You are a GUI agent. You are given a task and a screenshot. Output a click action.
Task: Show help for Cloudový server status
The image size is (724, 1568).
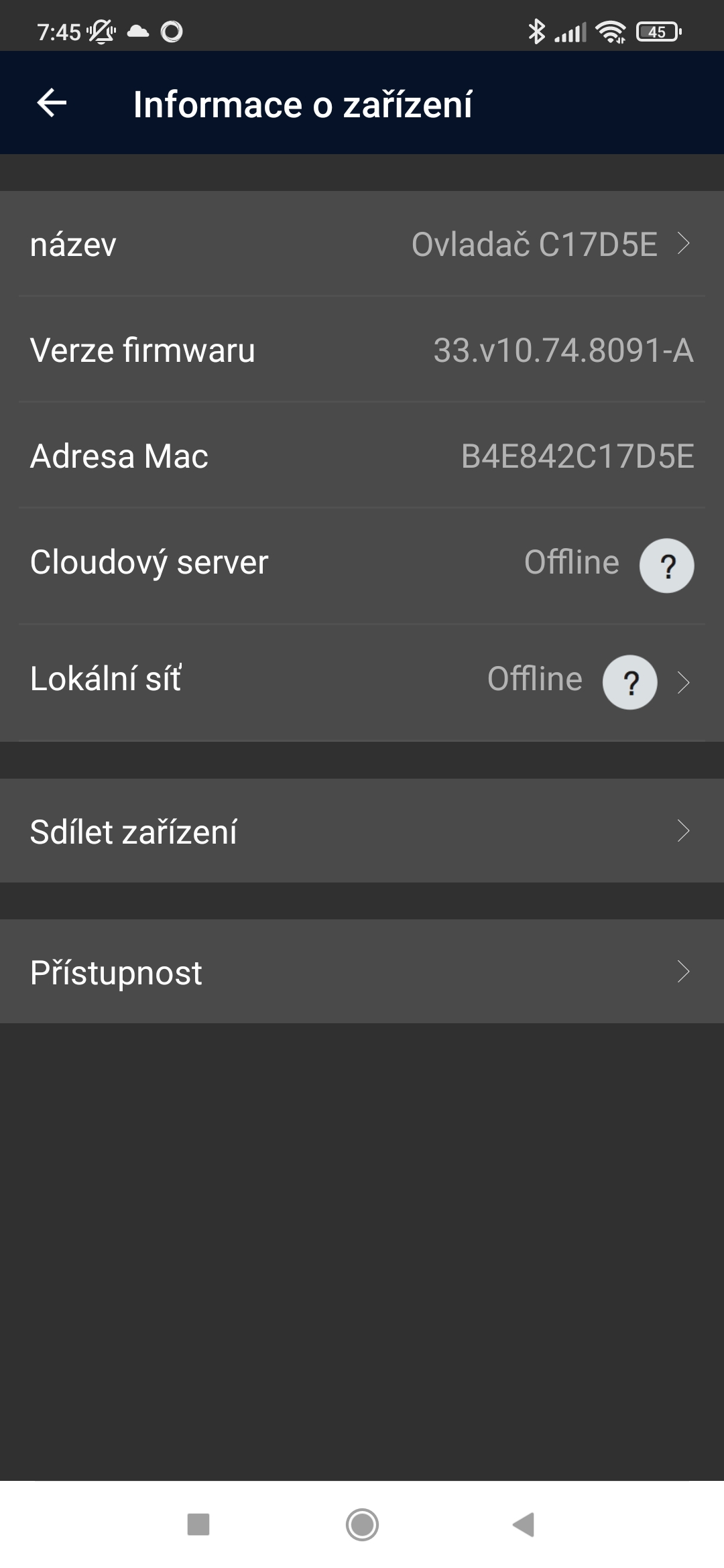pos(666,566)
